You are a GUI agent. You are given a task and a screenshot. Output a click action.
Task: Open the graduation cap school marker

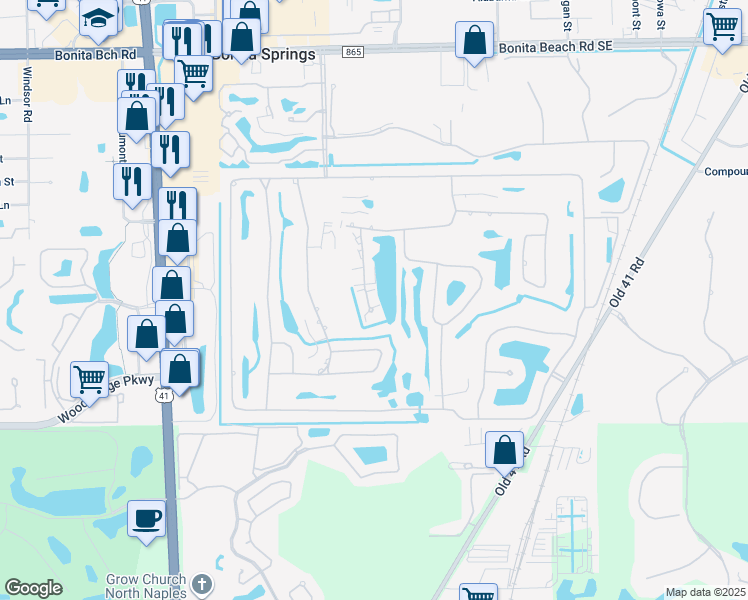click(97, 18)
